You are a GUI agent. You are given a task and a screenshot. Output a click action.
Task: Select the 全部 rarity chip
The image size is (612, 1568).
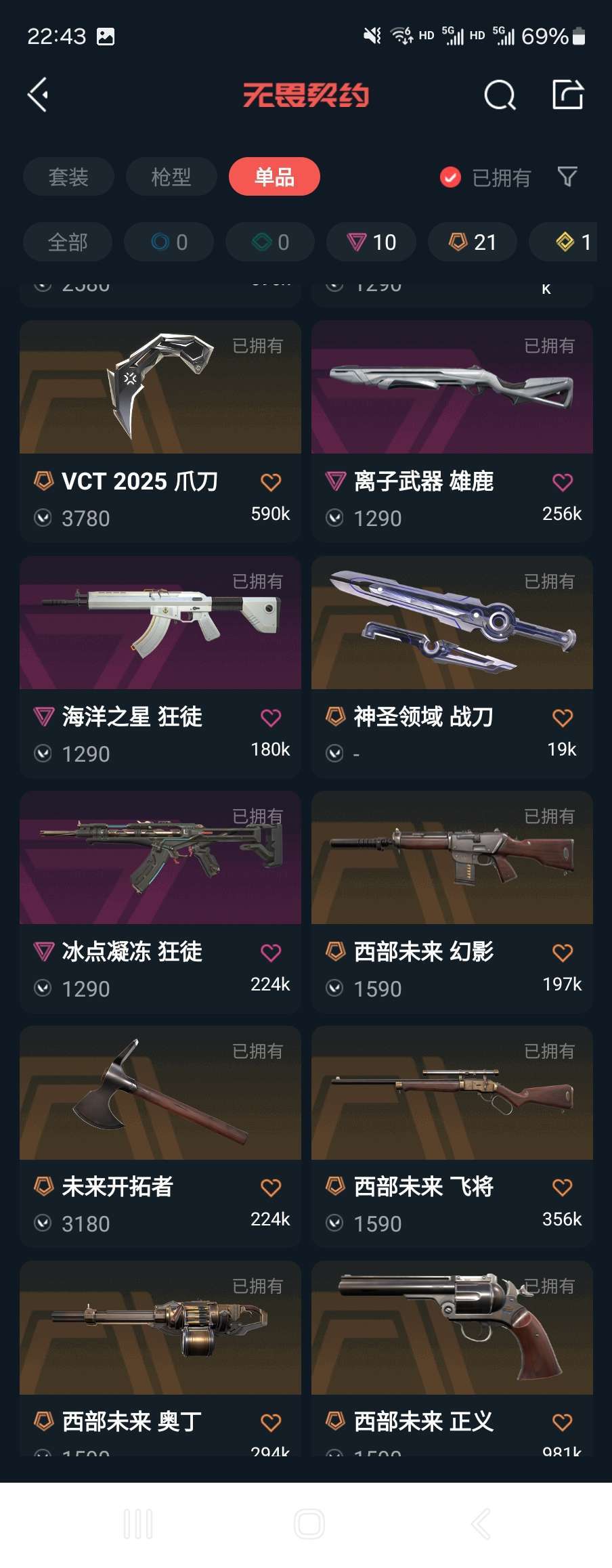68,242
